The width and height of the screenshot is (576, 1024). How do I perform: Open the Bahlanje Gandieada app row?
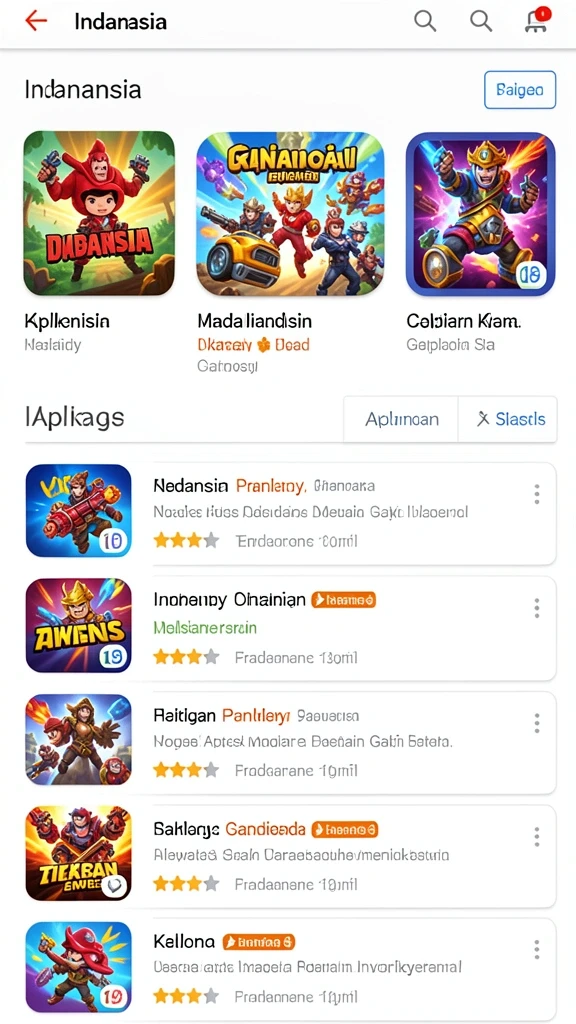[291, 856]
